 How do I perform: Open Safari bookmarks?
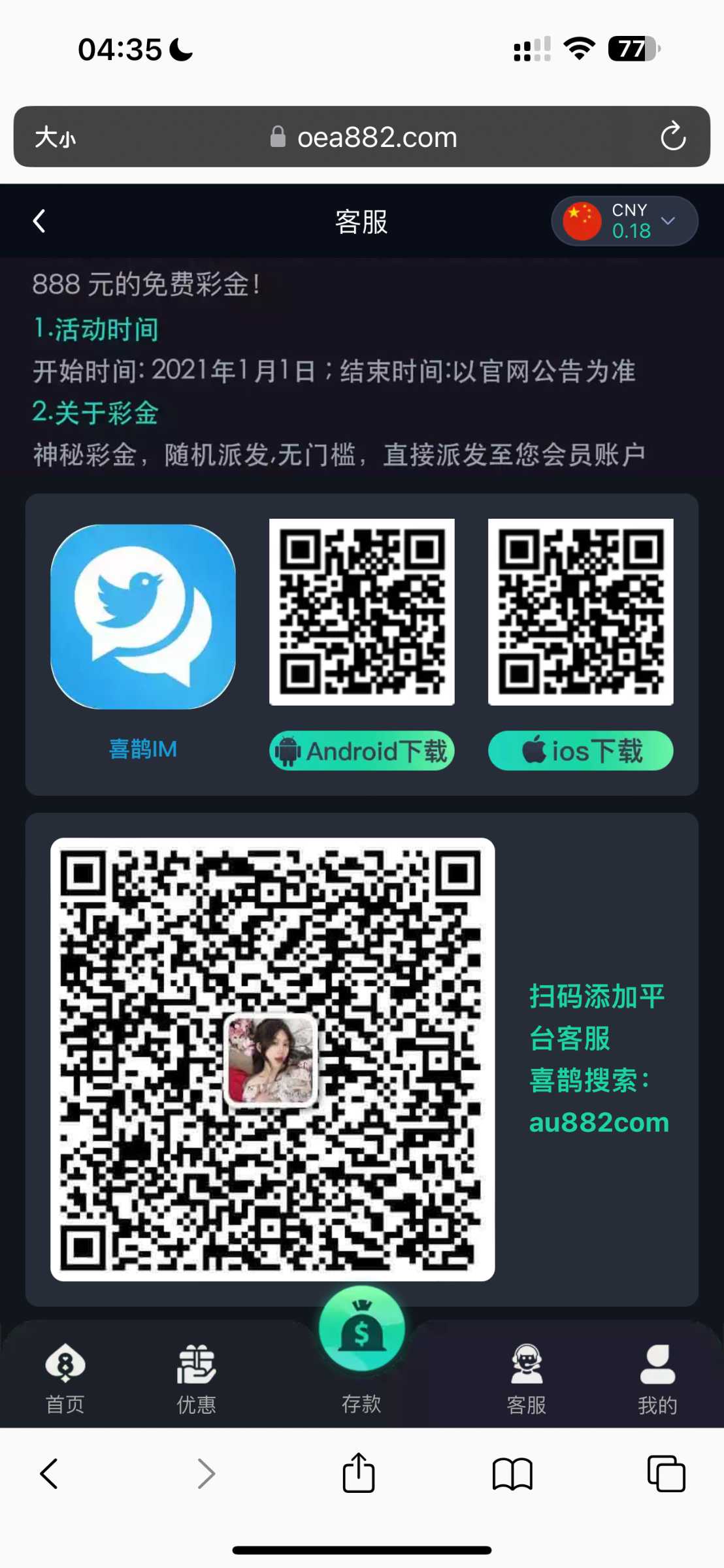click(x=512, y=1474)
